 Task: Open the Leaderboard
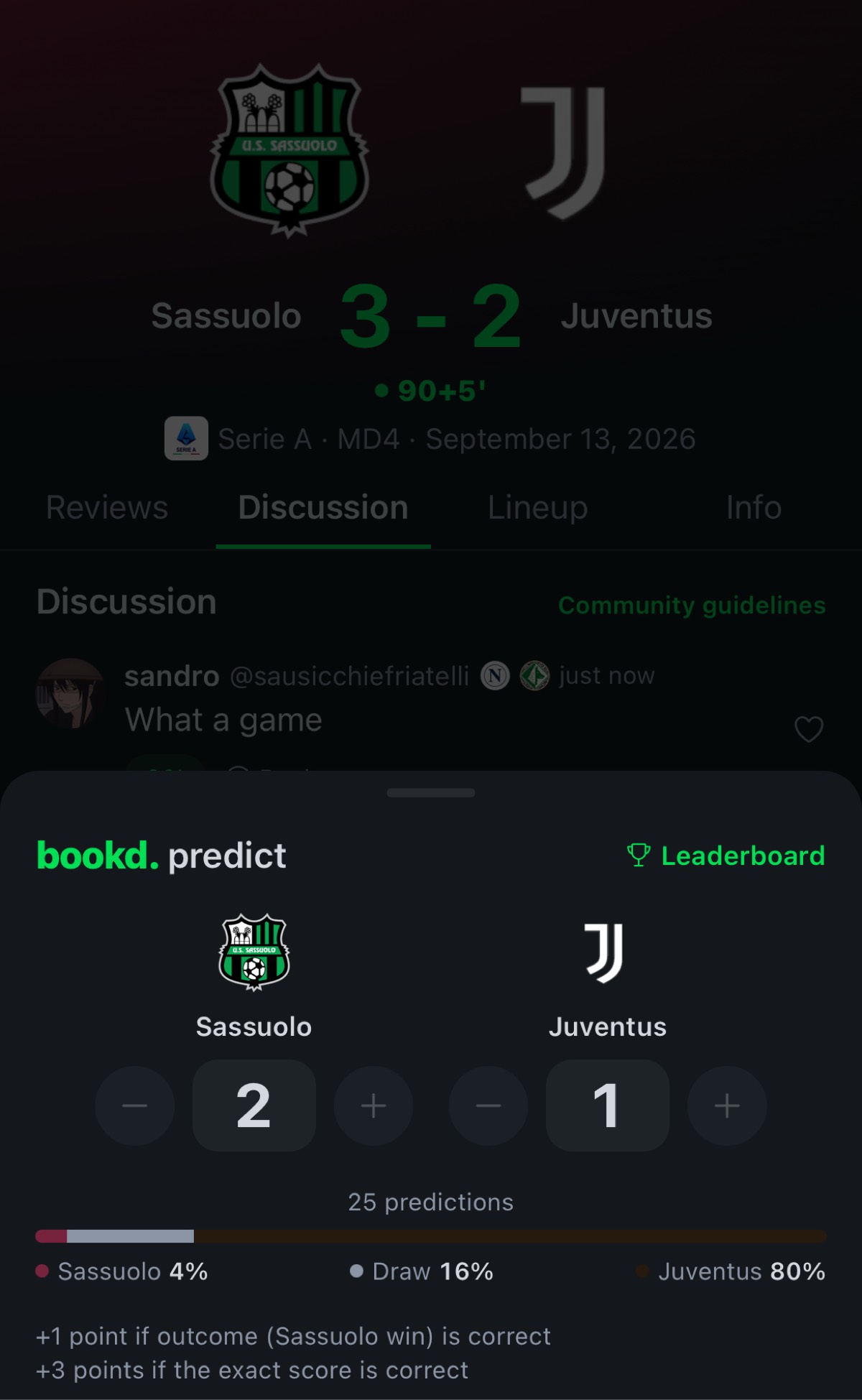pyautogui.click(x=726, y=856)
